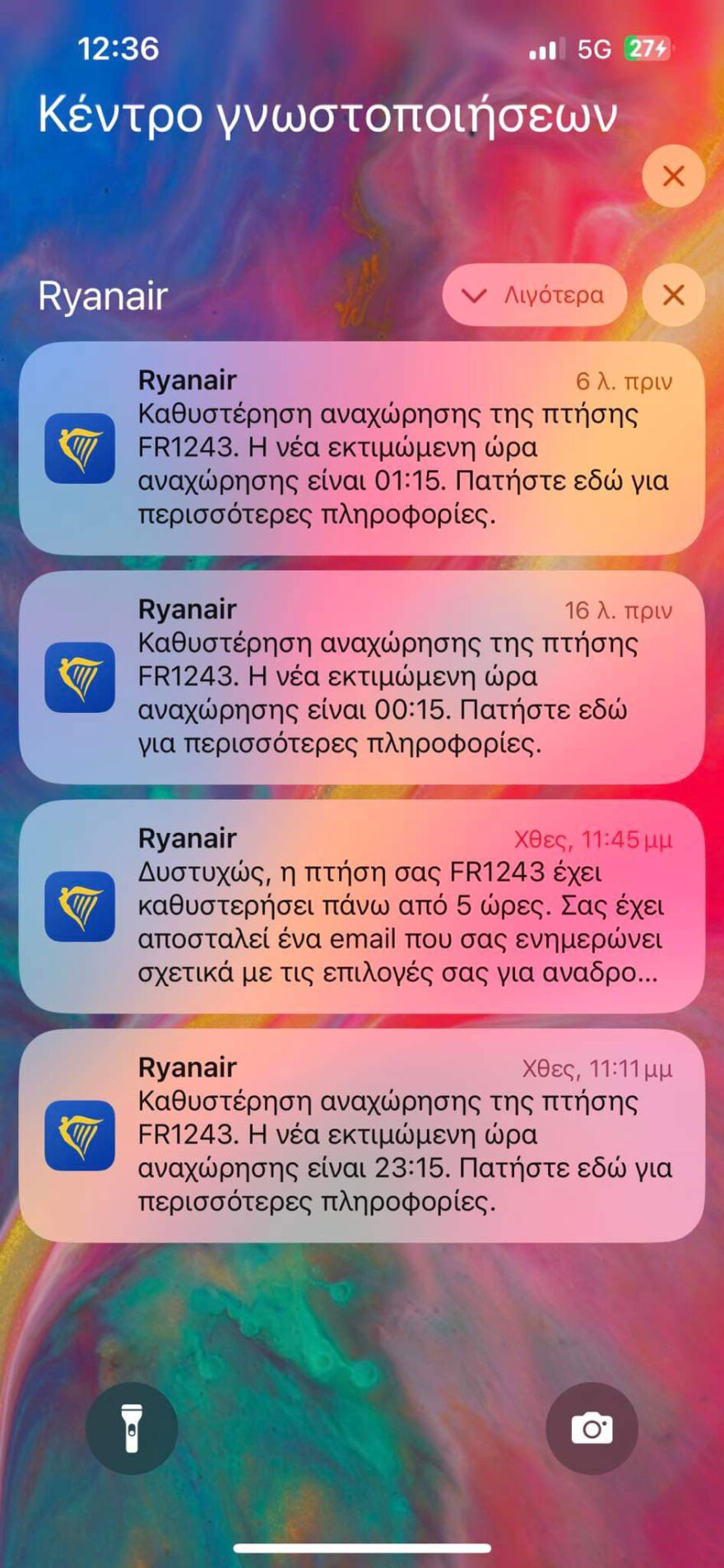Tap the Ryanair icon on yesterday's 11:45 notification
724x1568 pixels.
[80, 907]
